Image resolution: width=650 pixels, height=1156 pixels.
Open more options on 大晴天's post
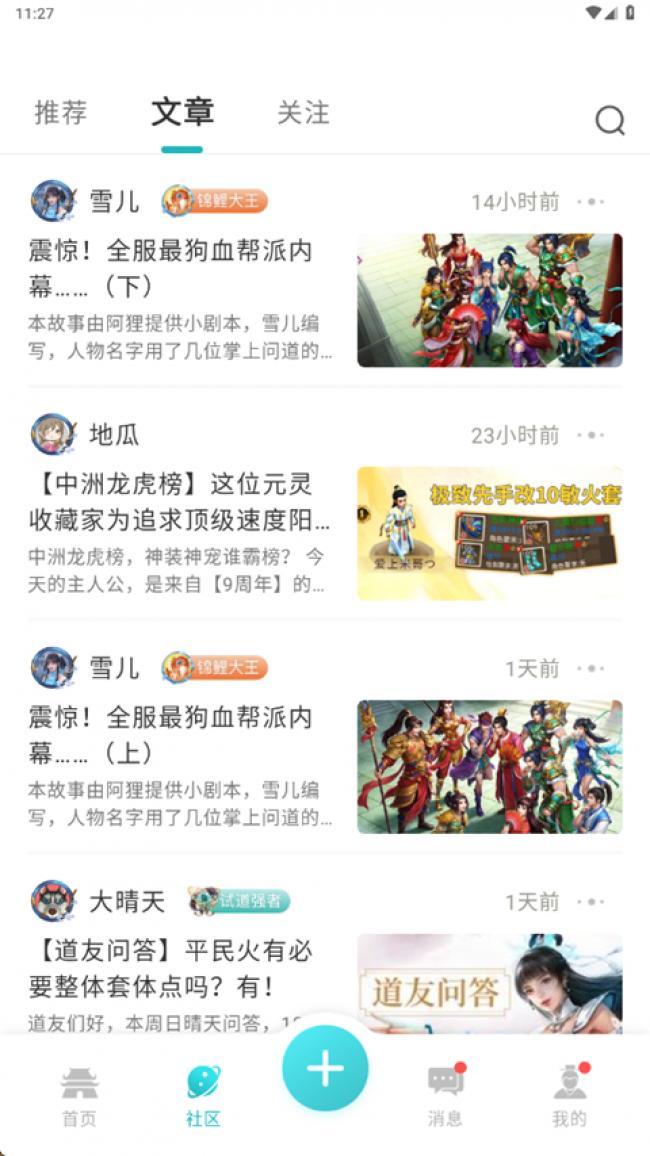591,902
